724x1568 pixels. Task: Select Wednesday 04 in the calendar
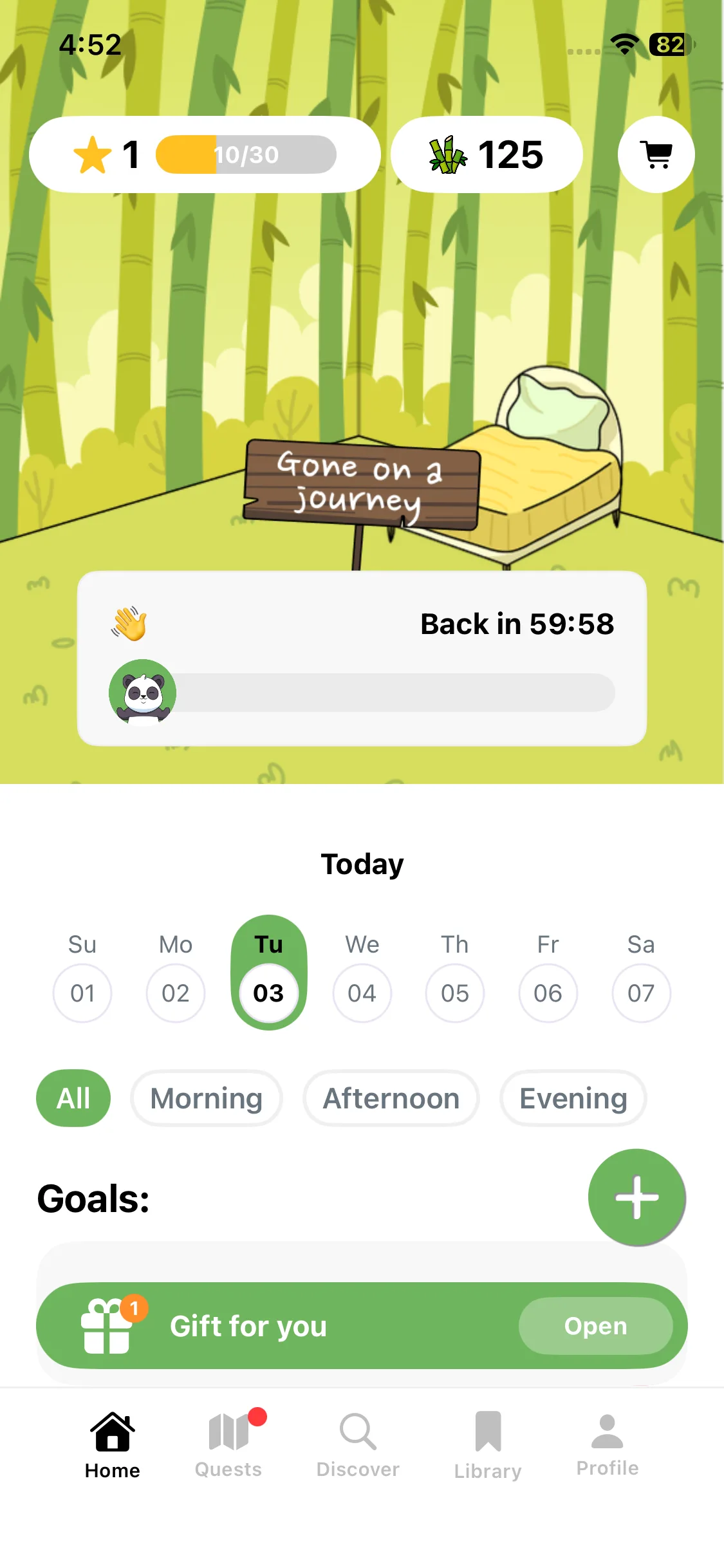point(362,992)
